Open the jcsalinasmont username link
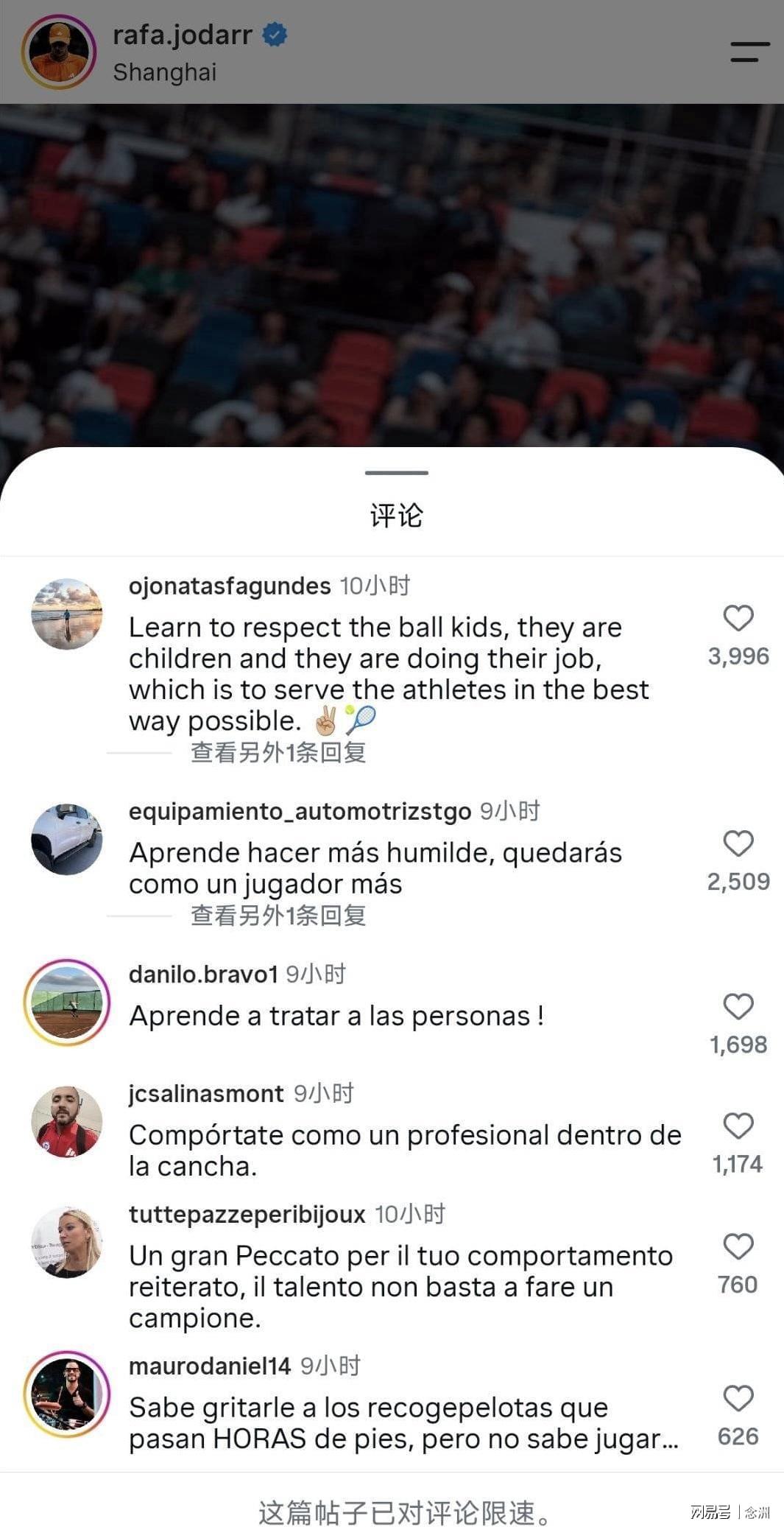 206,1094
